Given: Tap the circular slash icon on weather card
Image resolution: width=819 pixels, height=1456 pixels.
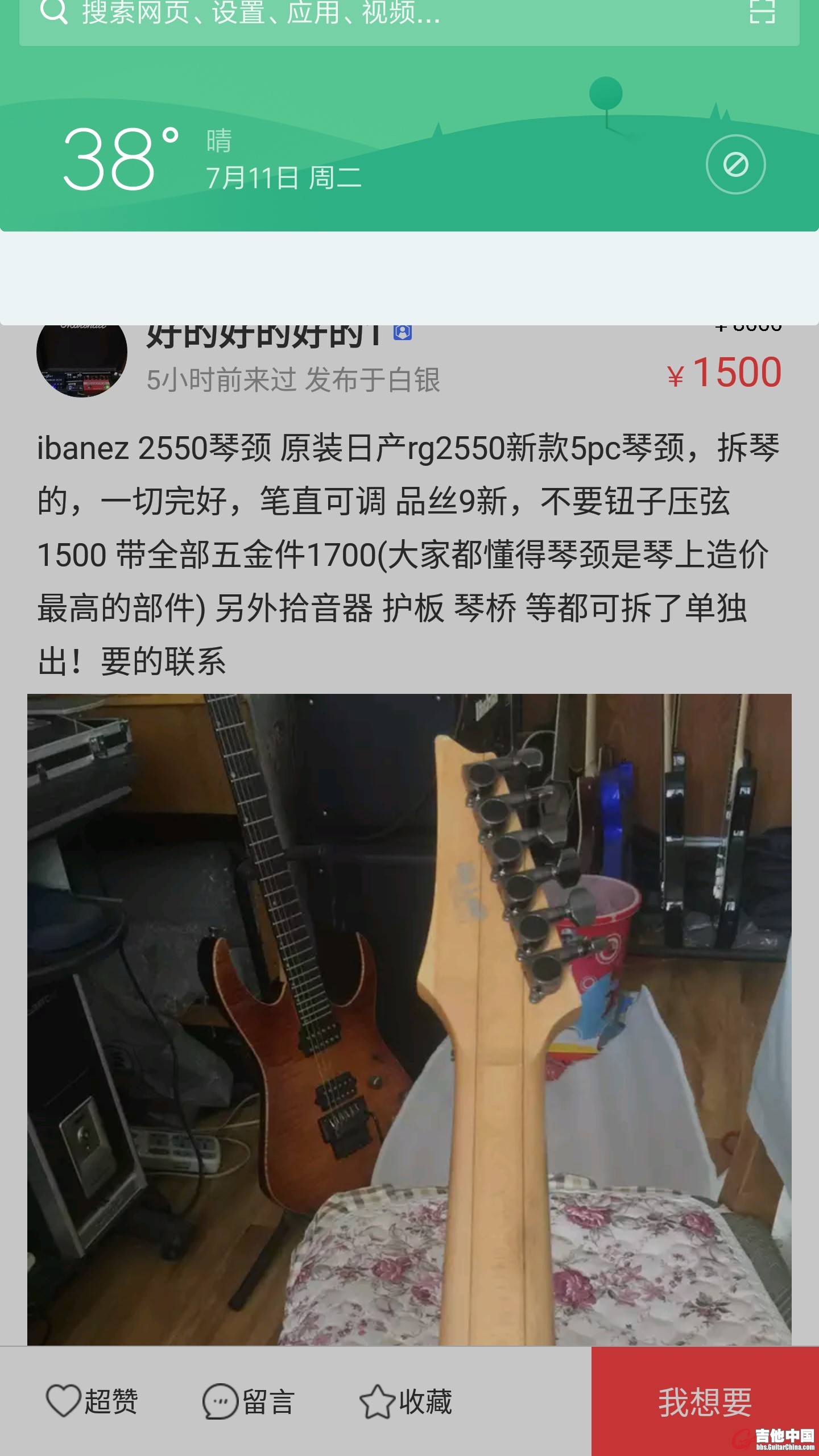Looking at the screenshot, I should (735, 164).
